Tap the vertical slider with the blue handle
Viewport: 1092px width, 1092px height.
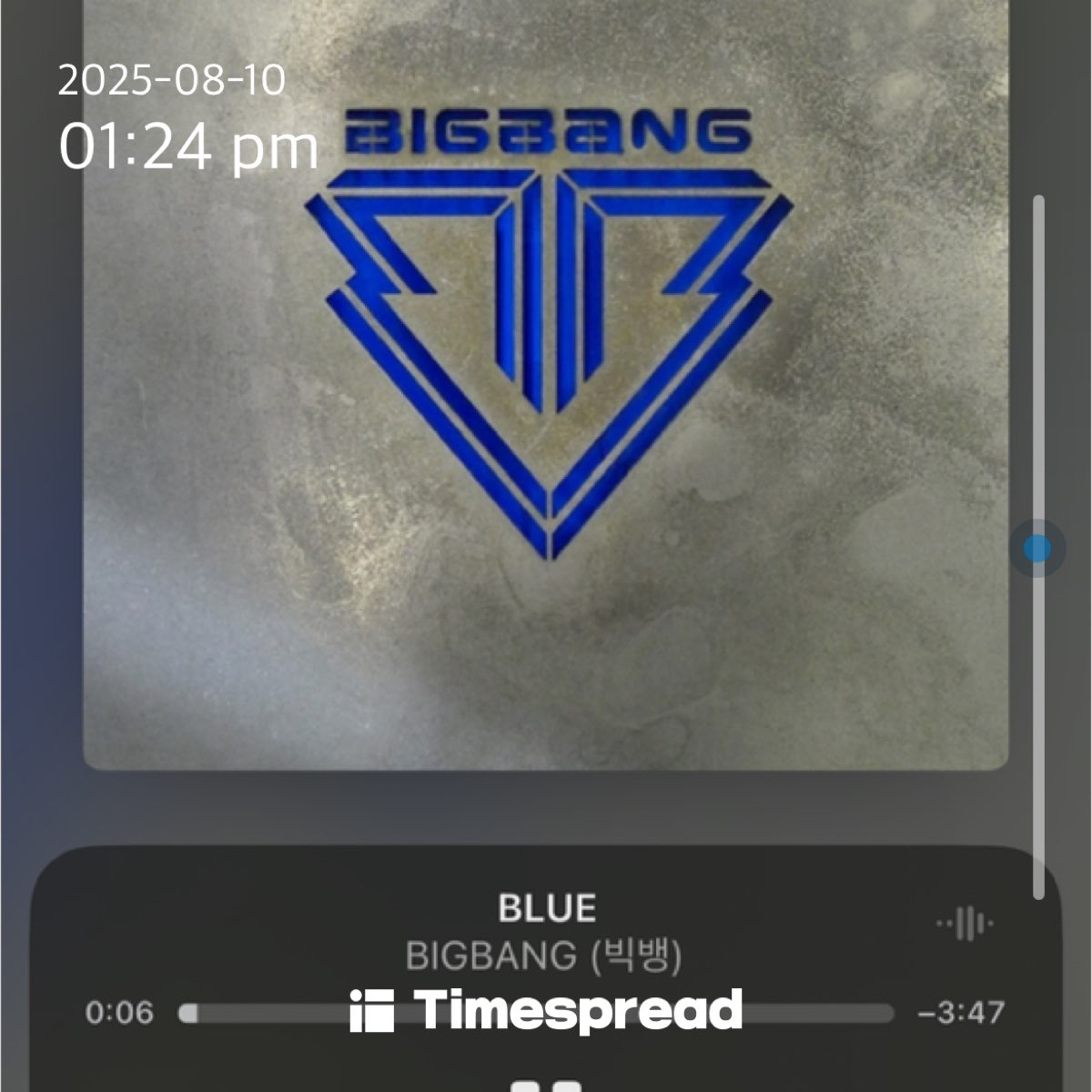pyautogui.click(x=1037, y=549)
